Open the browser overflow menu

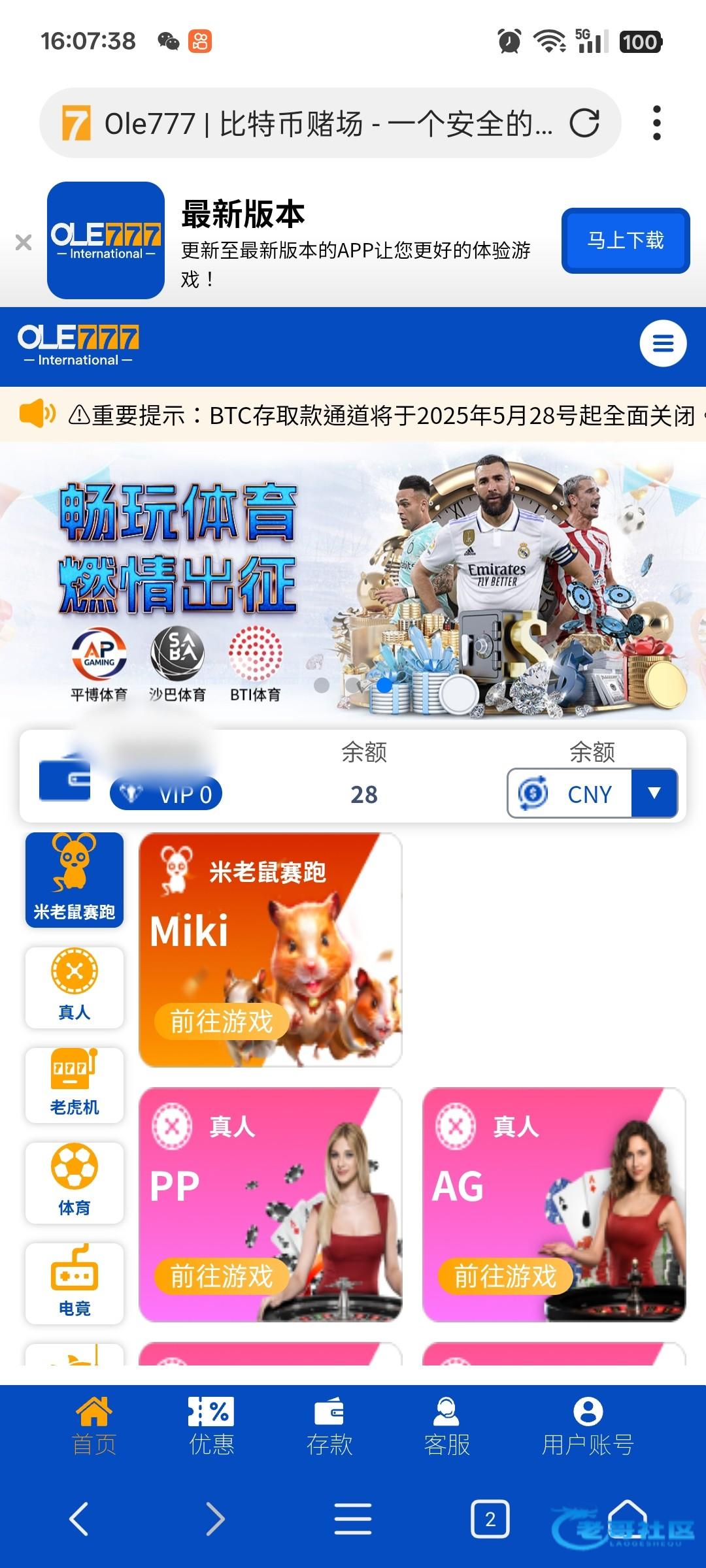point(657,123)
